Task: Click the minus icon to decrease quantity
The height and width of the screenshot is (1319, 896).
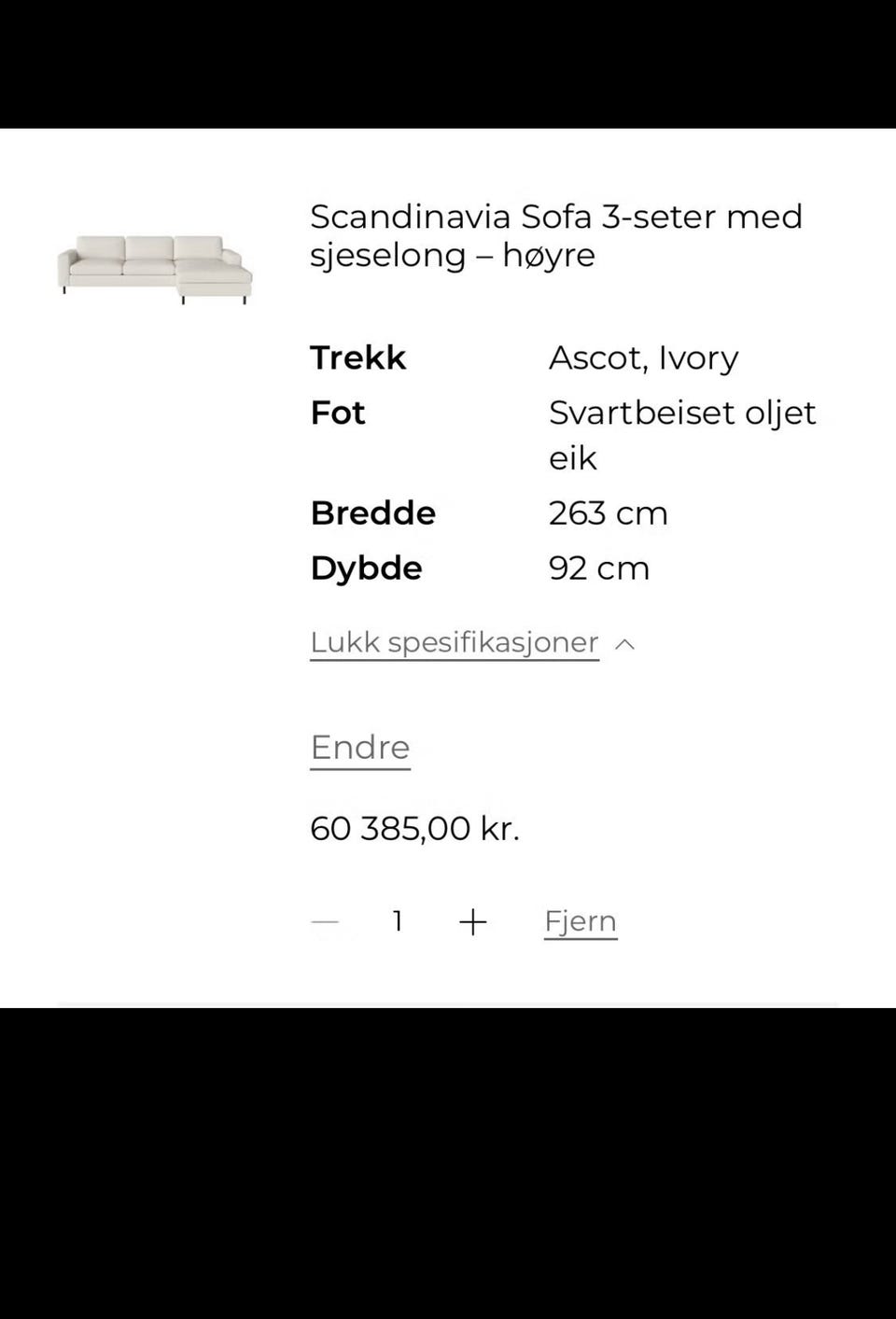Action: (x=324, y=921)
